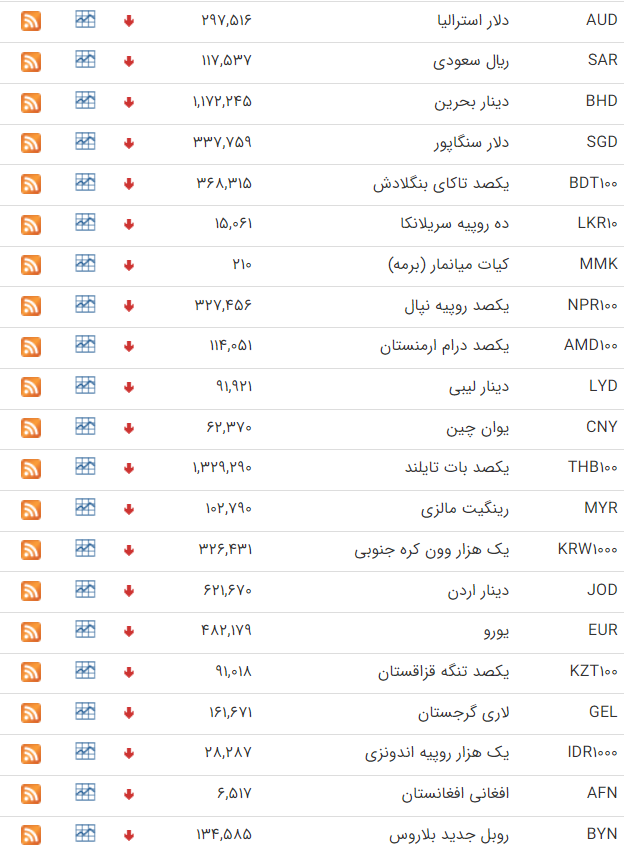Screen dimensions: 637x846
Task: Show chart for AMD100 Armenian dram
Action: (x=85, y=345)
